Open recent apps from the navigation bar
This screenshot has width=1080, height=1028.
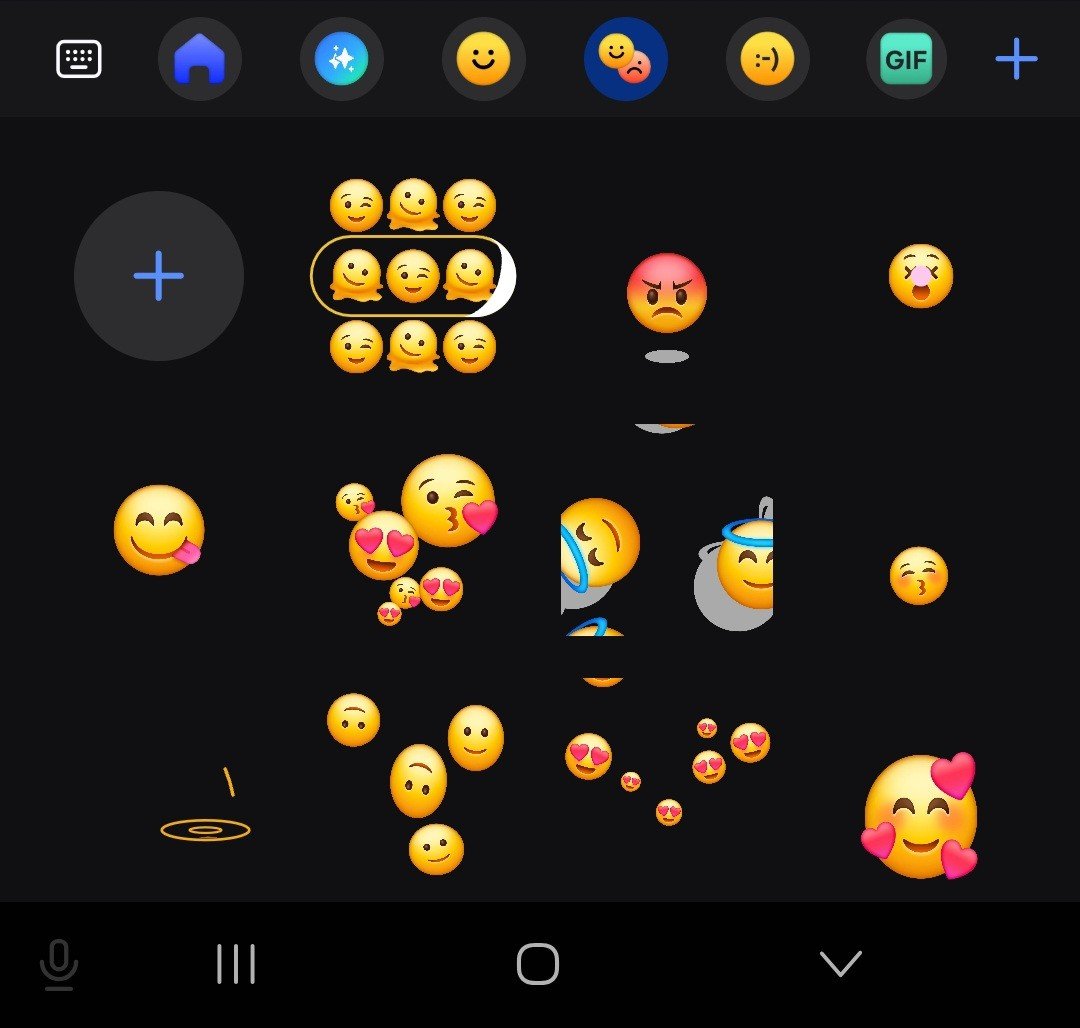[x=236, y=964]
